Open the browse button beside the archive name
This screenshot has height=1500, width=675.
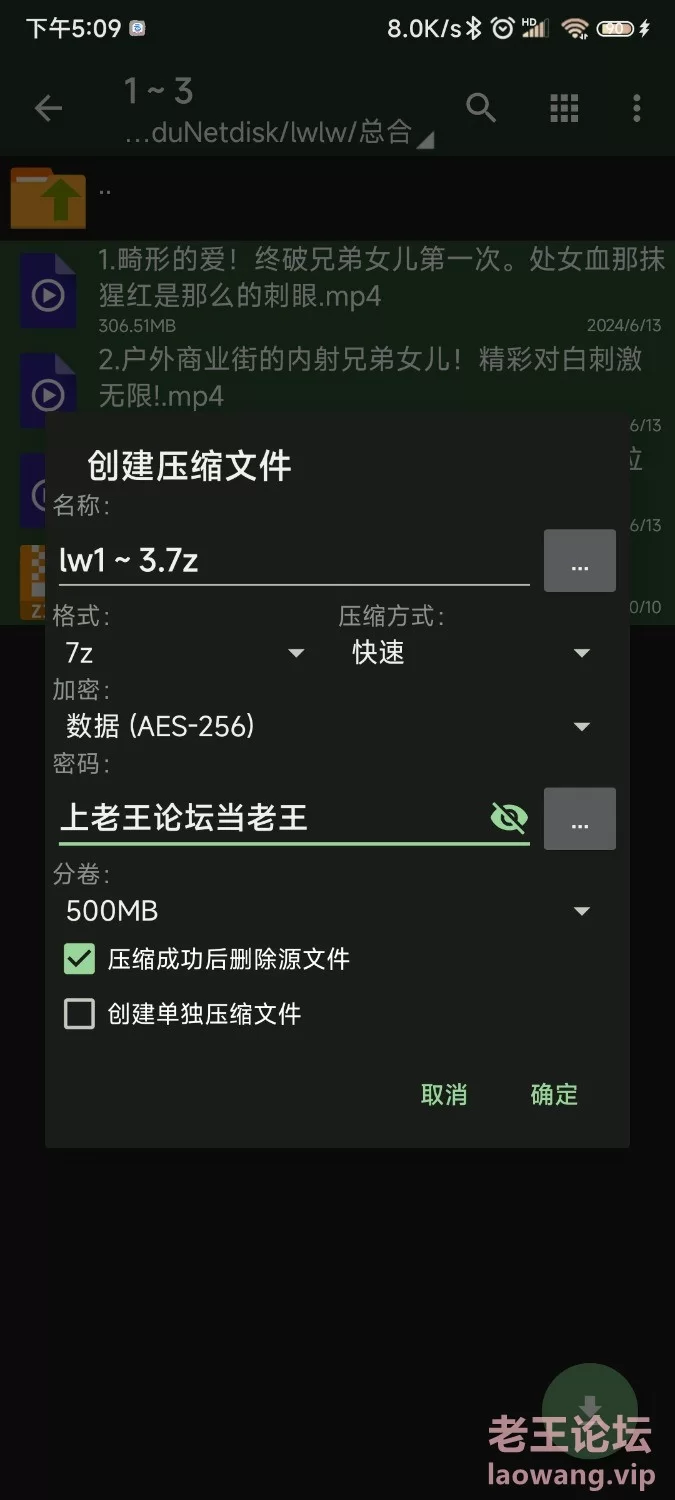tap(579, 561)
